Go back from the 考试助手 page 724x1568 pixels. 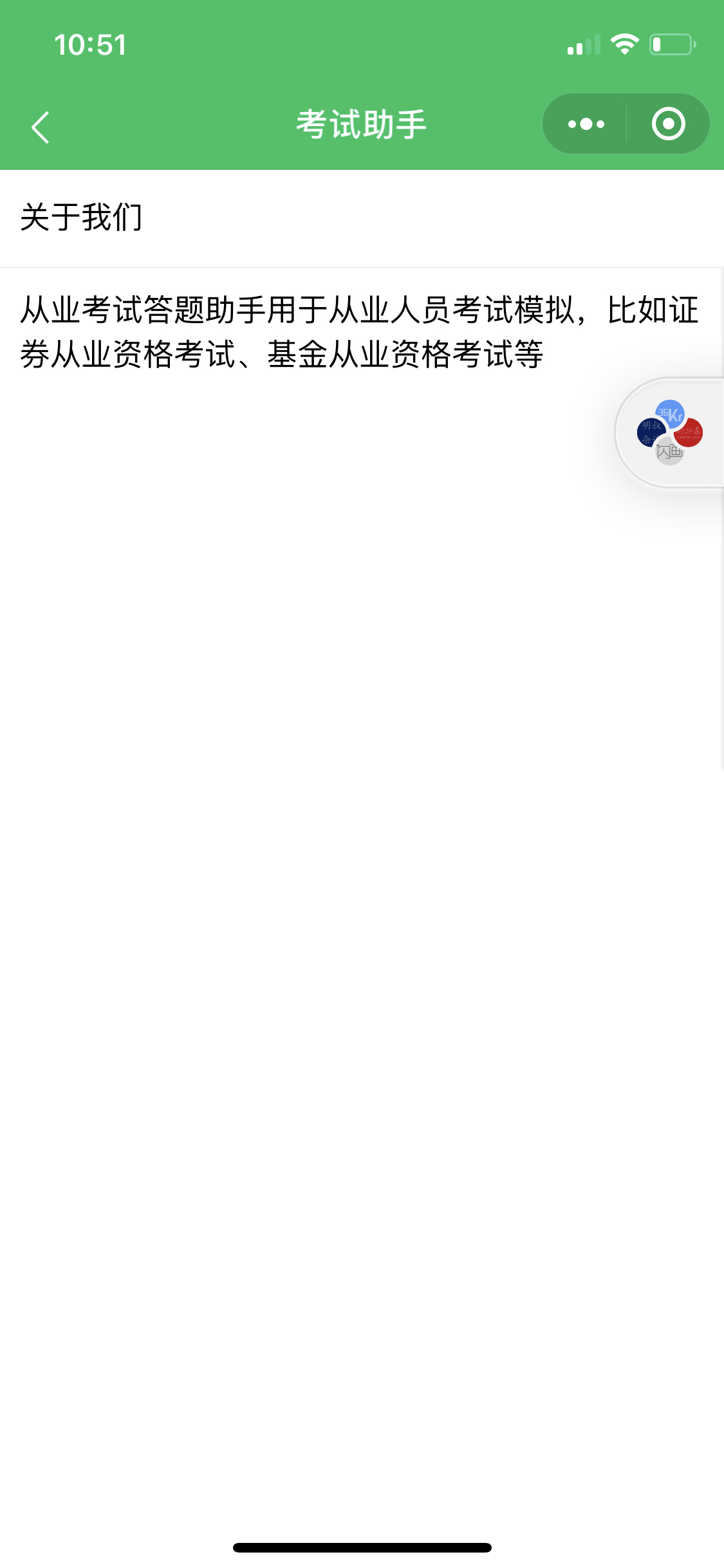click(x=41, y=127)
